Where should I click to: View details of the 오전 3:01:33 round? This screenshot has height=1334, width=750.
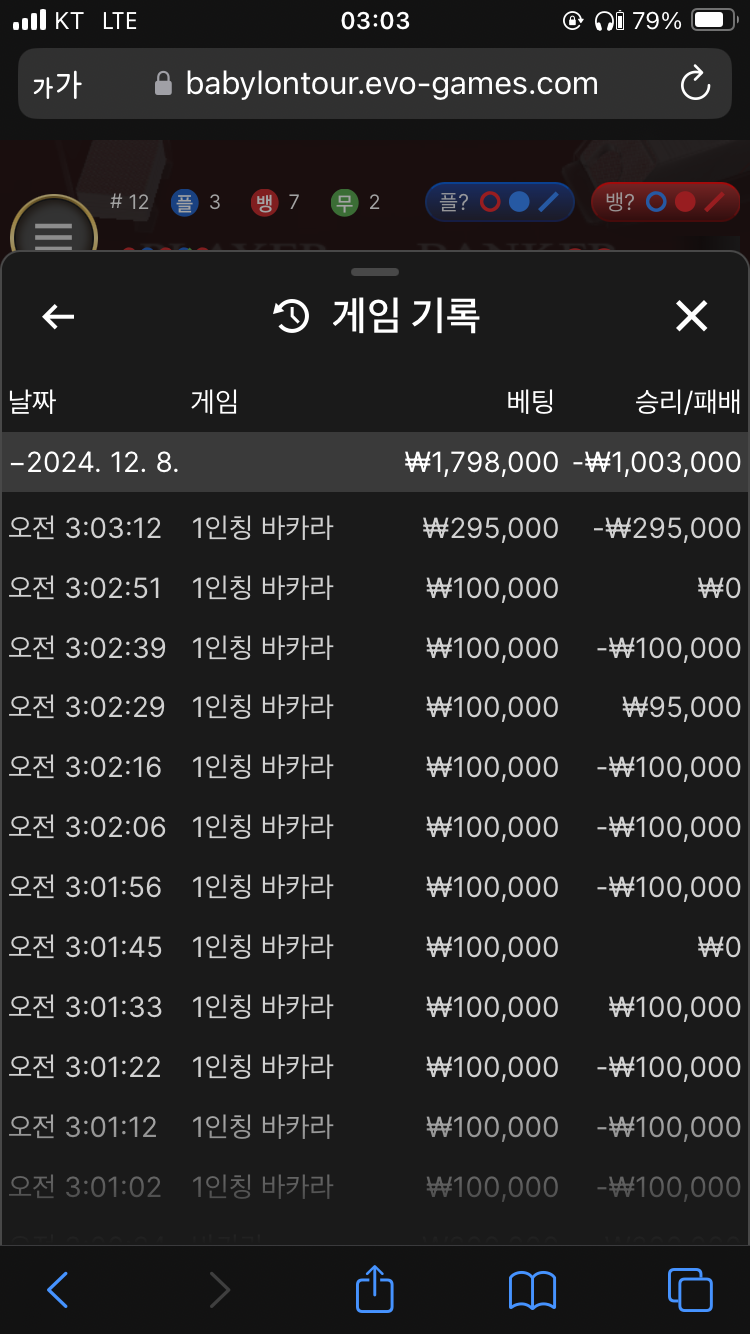tap(375, 1007)
